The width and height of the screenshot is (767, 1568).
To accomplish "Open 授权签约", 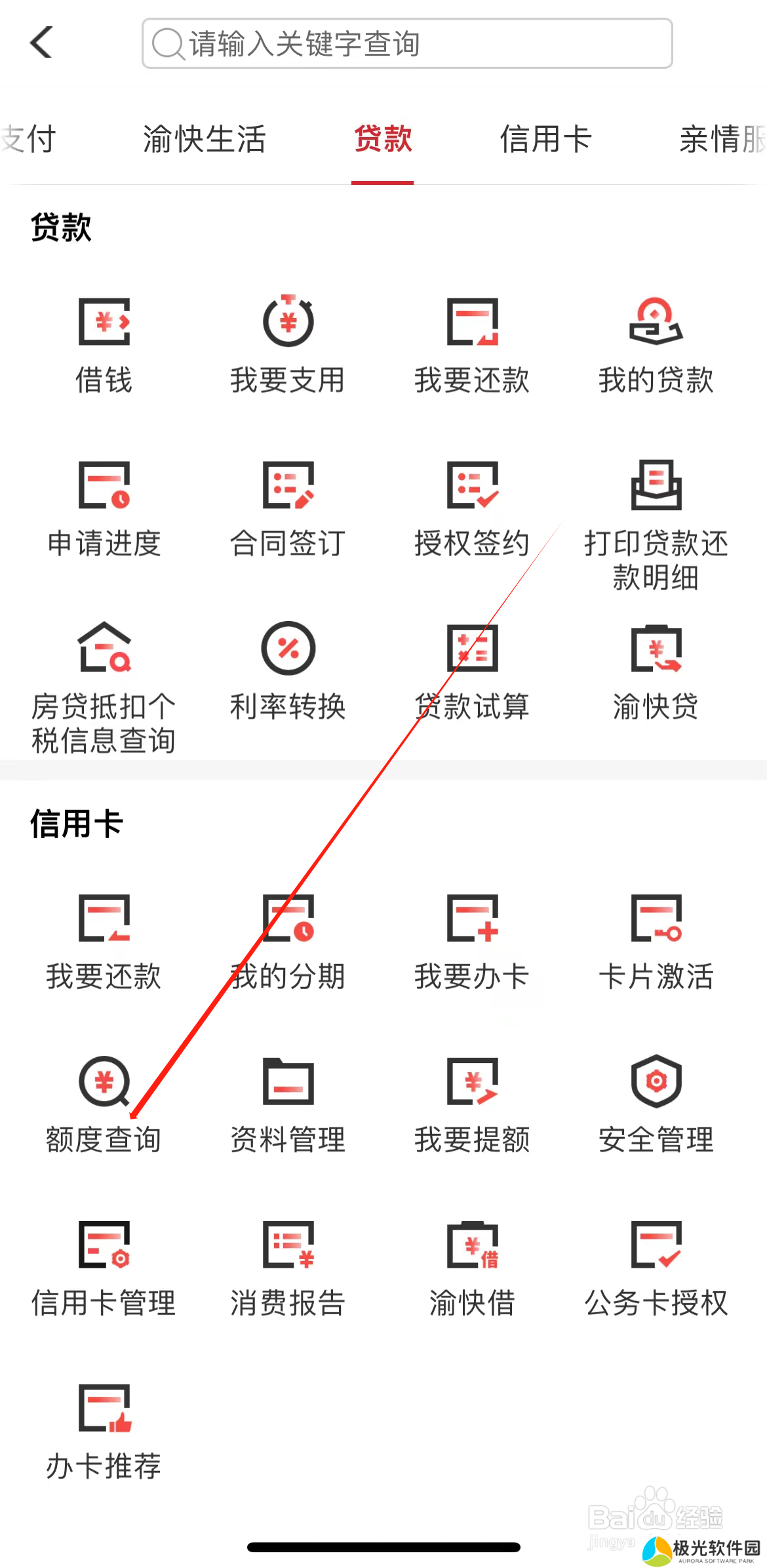I will [472, 509].
